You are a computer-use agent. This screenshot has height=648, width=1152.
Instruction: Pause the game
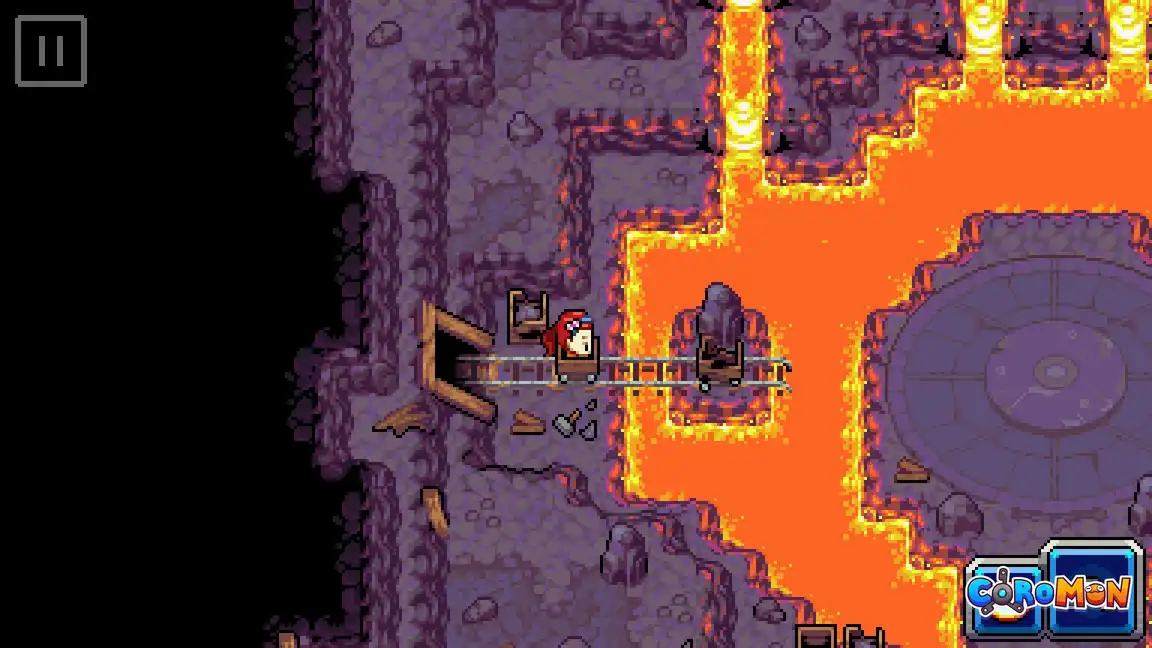(51, 51)
